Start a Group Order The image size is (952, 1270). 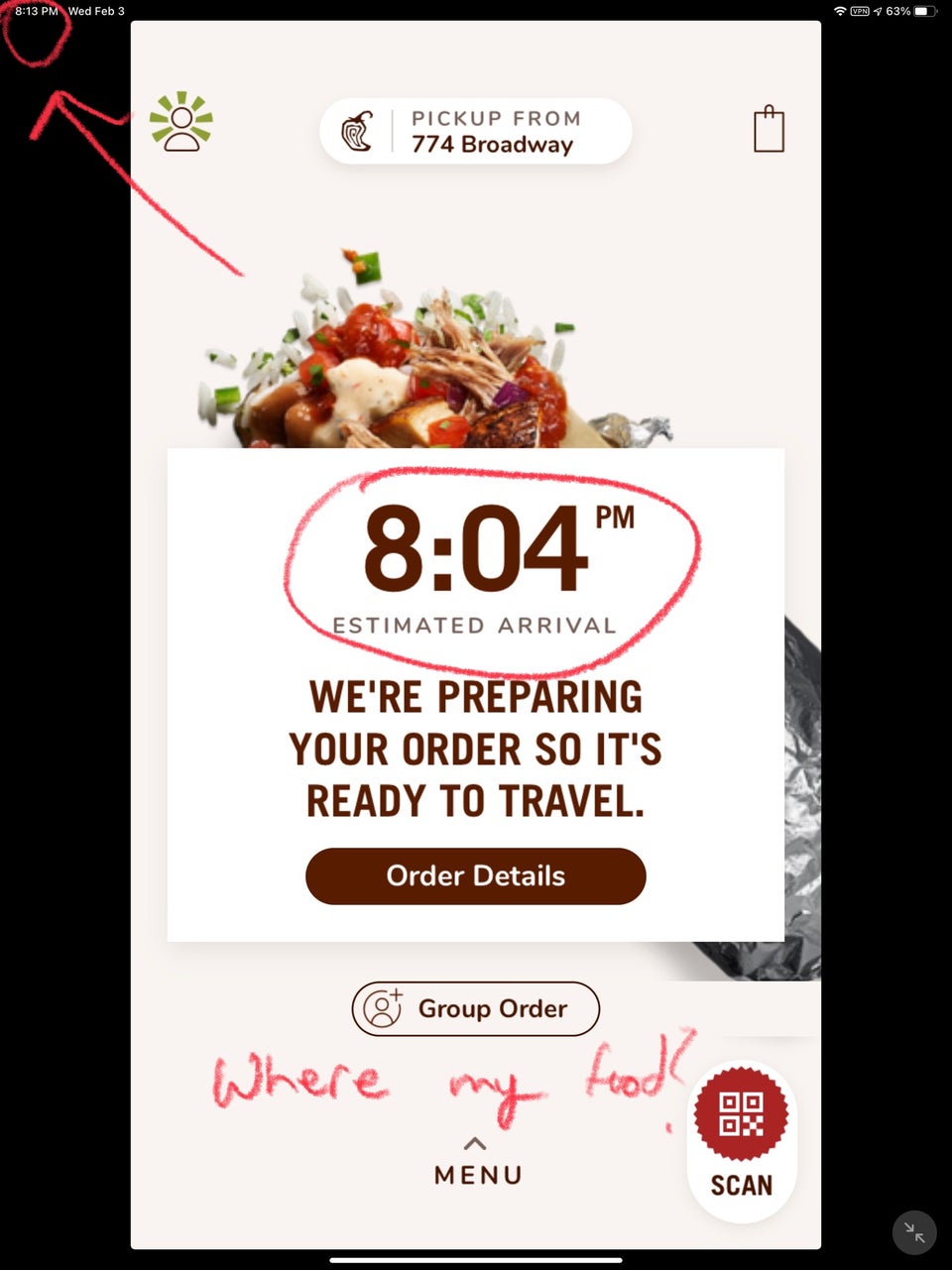coord(476,1009)
